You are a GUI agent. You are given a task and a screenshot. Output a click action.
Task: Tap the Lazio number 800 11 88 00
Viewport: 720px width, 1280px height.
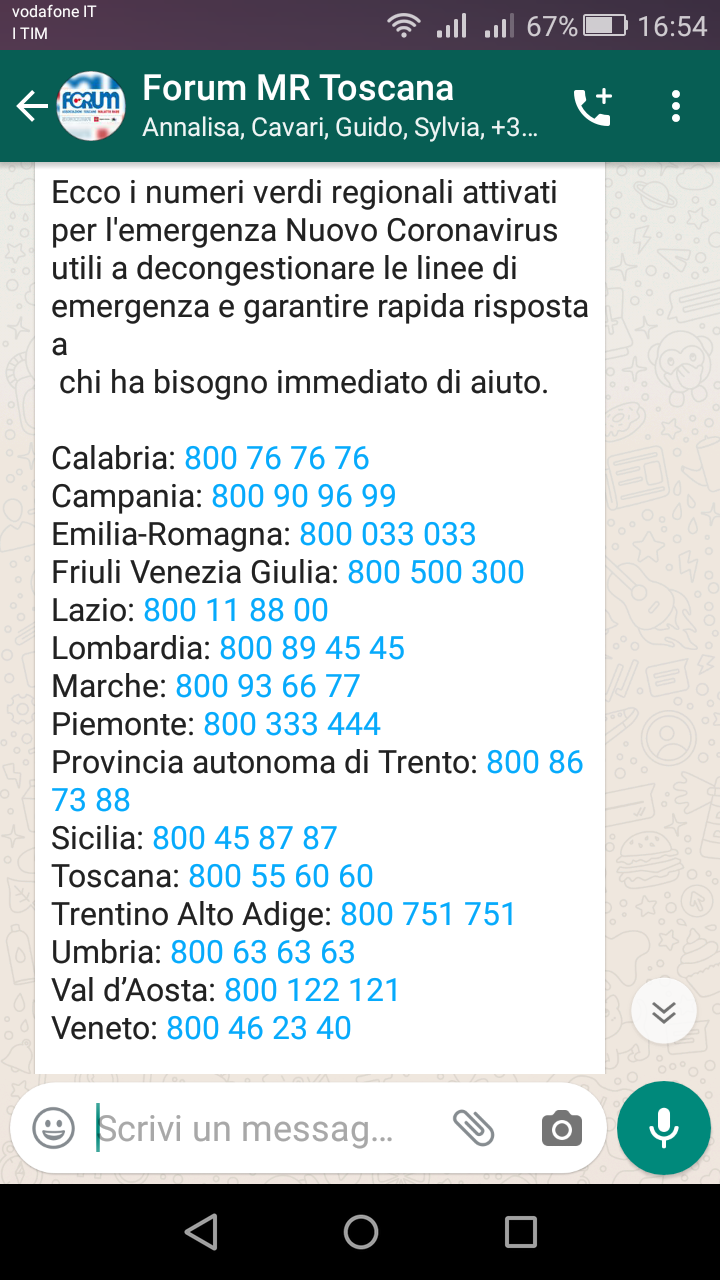[x=236, y=610]
